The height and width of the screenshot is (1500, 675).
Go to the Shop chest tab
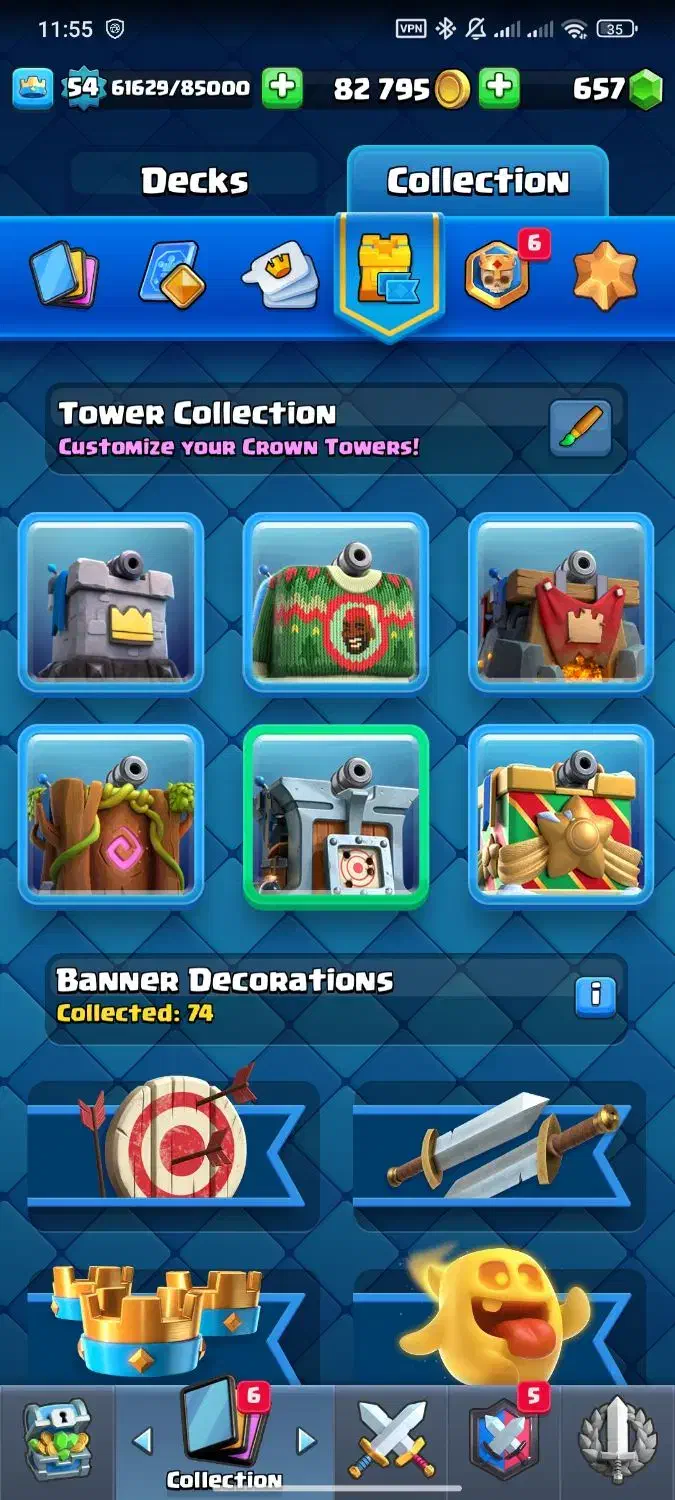tap(56, 1442)
